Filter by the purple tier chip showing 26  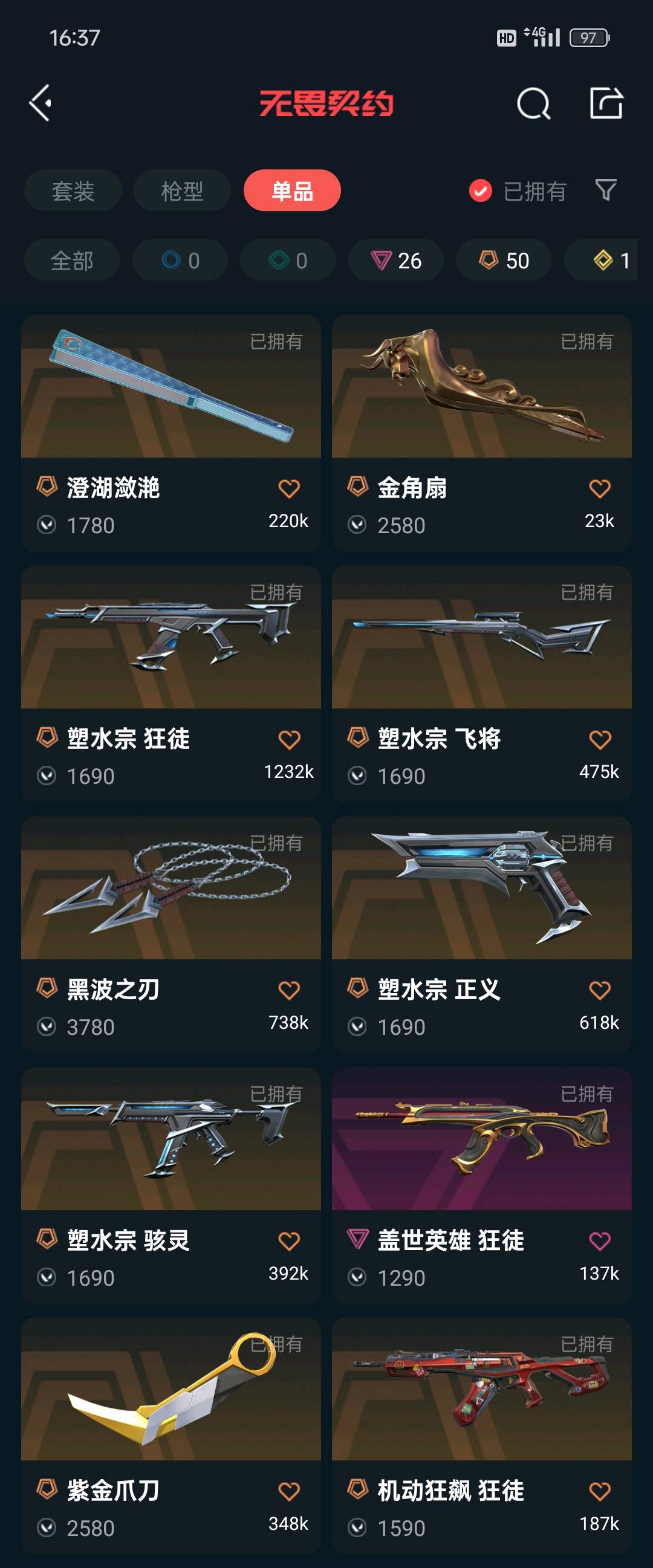[395, 261]
